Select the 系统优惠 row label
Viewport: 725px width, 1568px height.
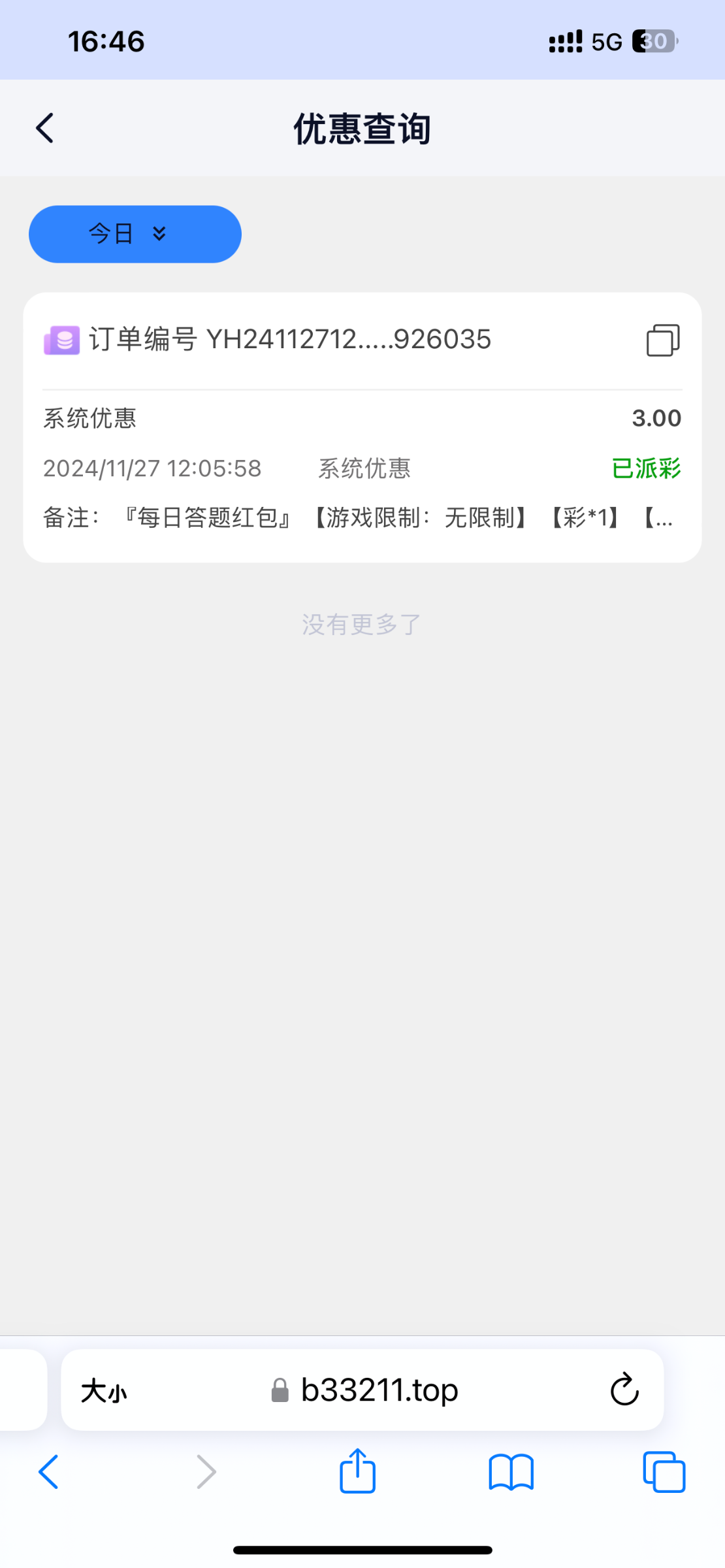click(89, 418)
